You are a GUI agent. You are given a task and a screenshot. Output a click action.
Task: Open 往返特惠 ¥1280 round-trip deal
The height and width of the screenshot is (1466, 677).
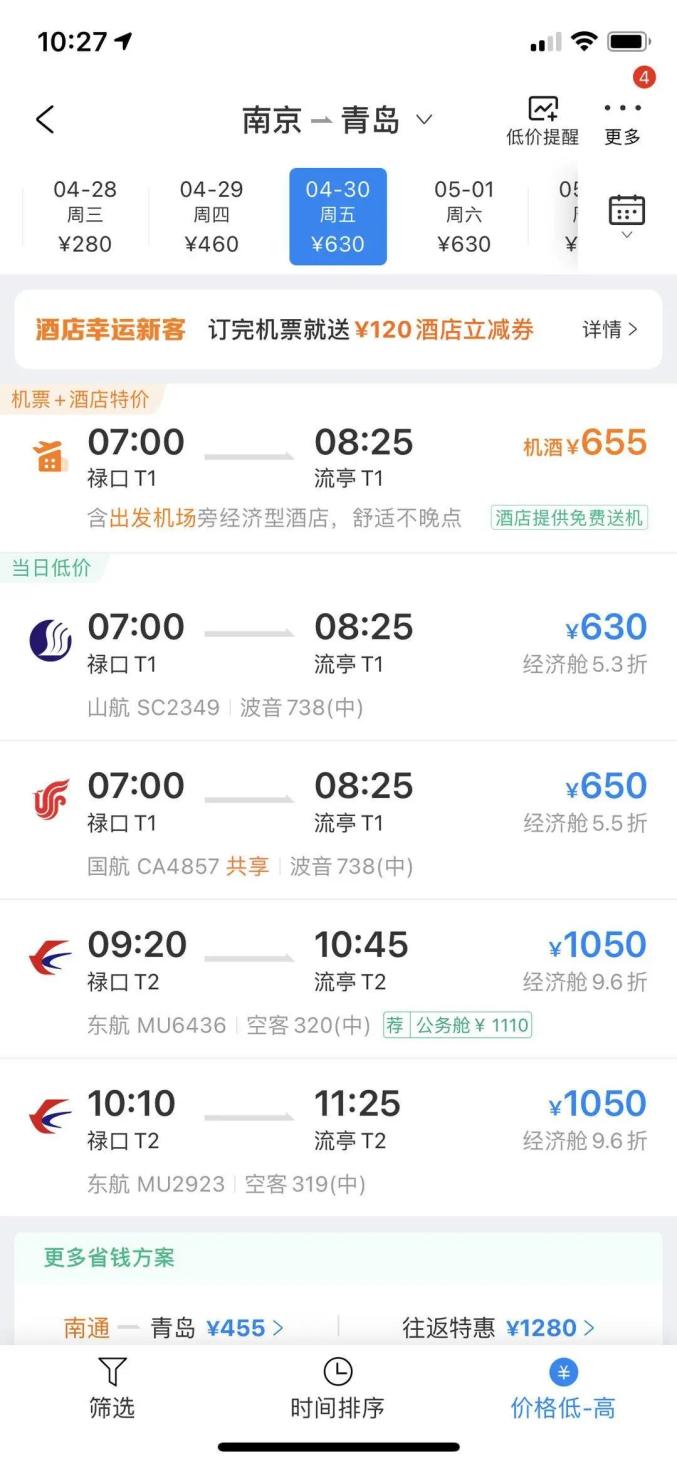tap(498, 1327)
